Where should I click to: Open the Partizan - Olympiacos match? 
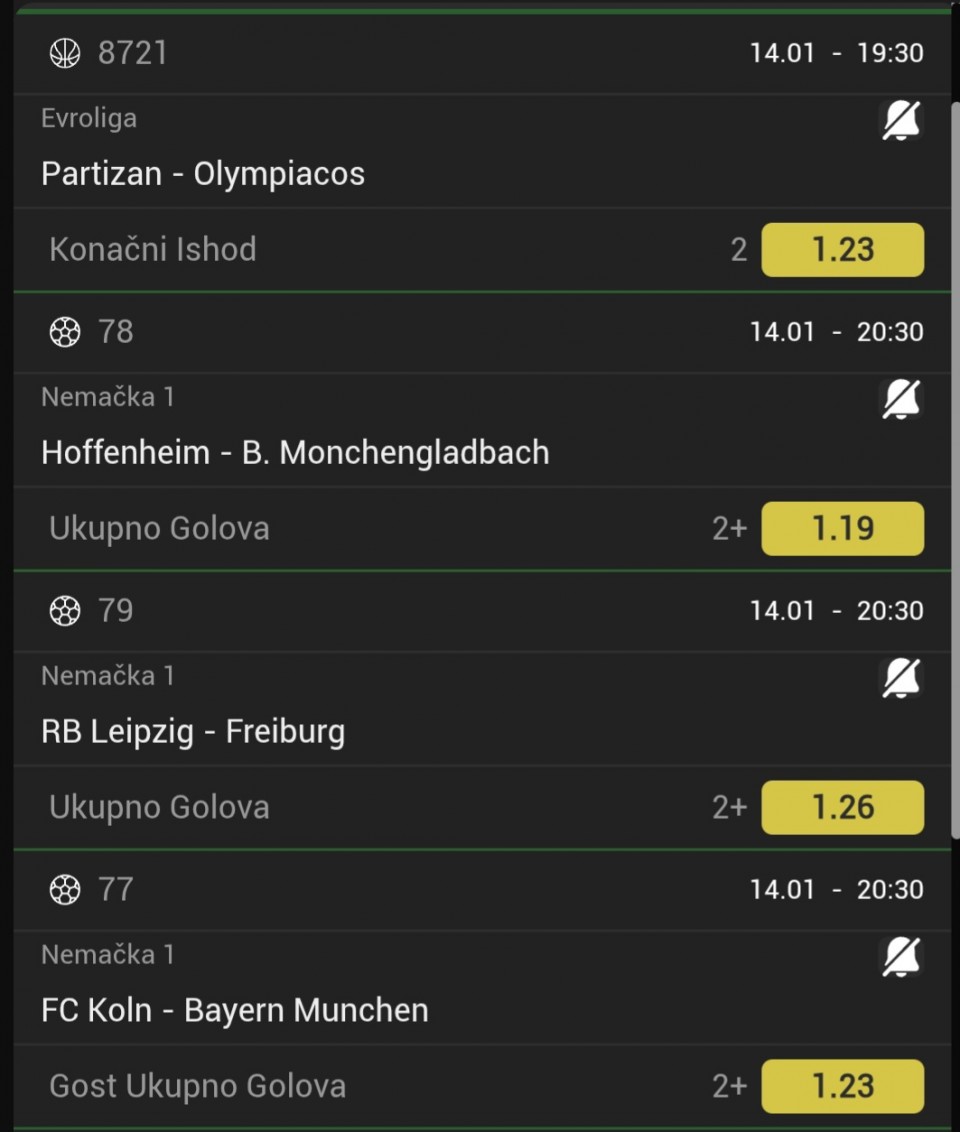pyautogui.click(x=203, y=174)
